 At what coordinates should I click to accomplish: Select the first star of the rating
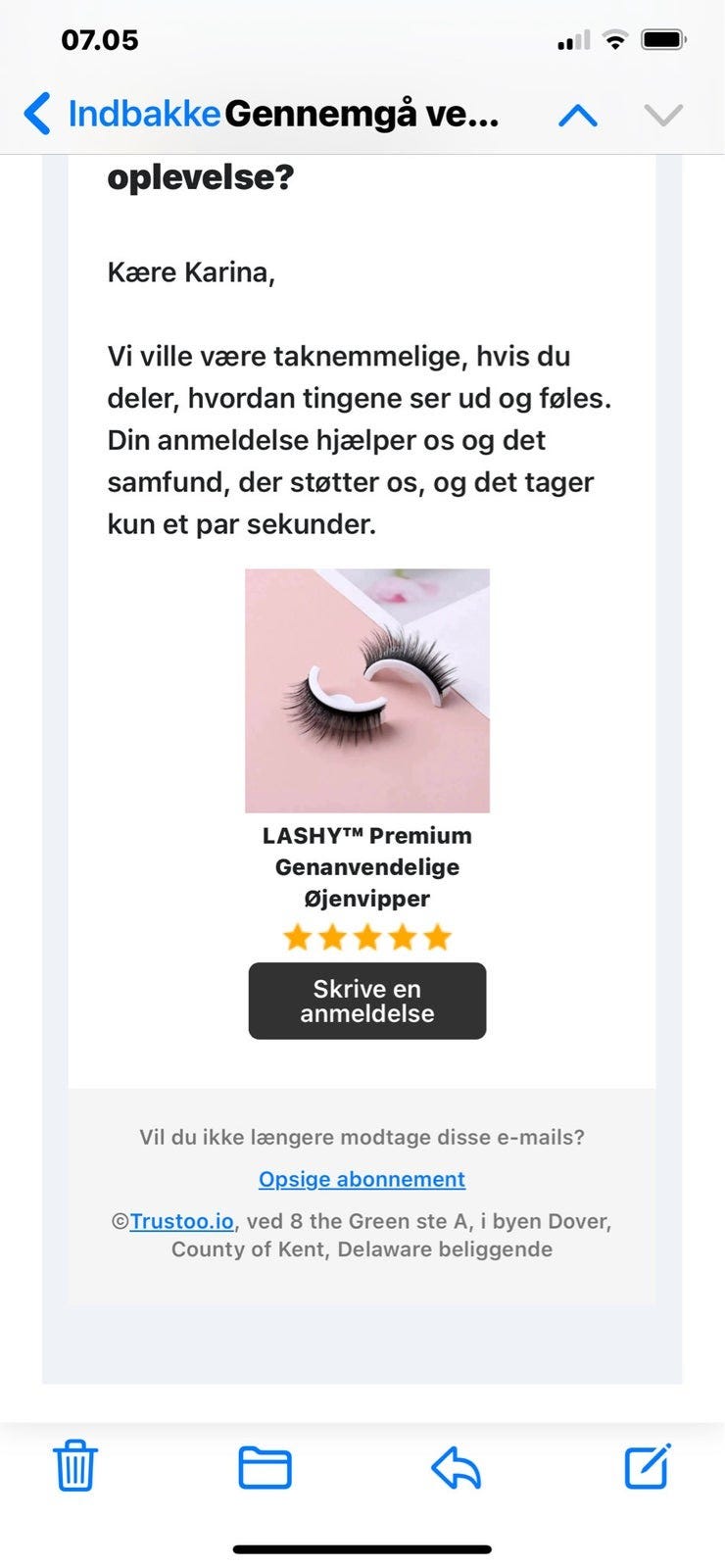(298, 937)
